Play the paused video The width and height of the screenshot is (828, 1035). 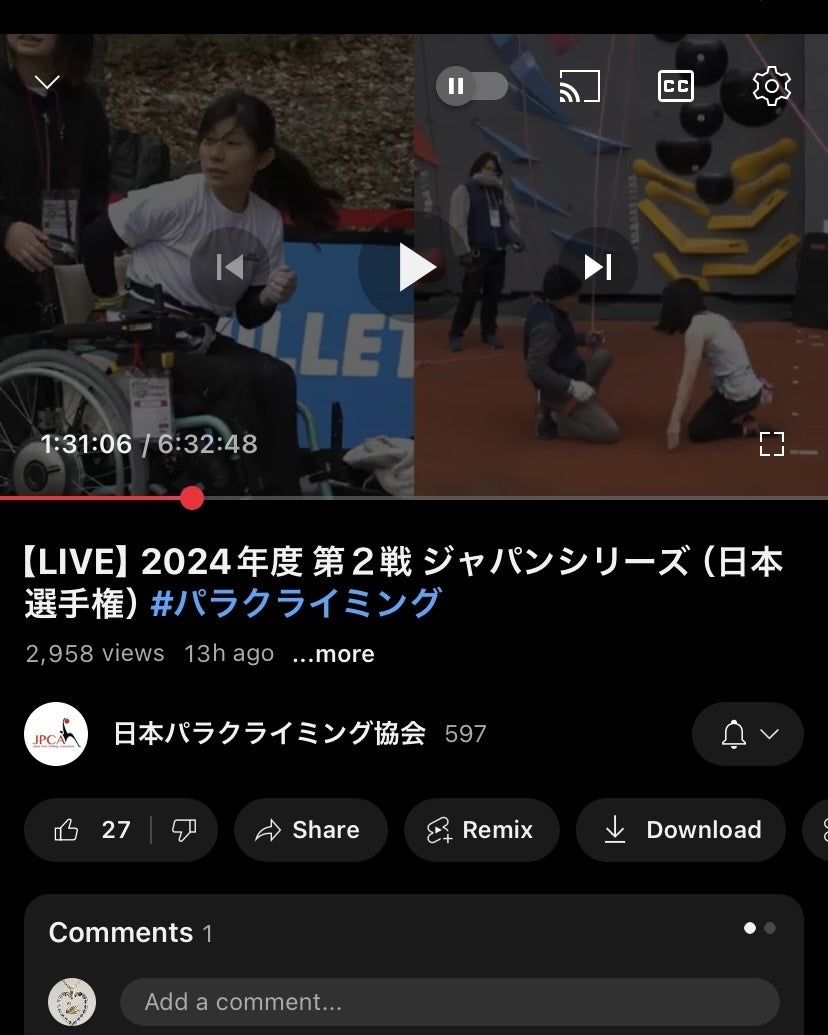pyautogui.click(x=414, y=267)
